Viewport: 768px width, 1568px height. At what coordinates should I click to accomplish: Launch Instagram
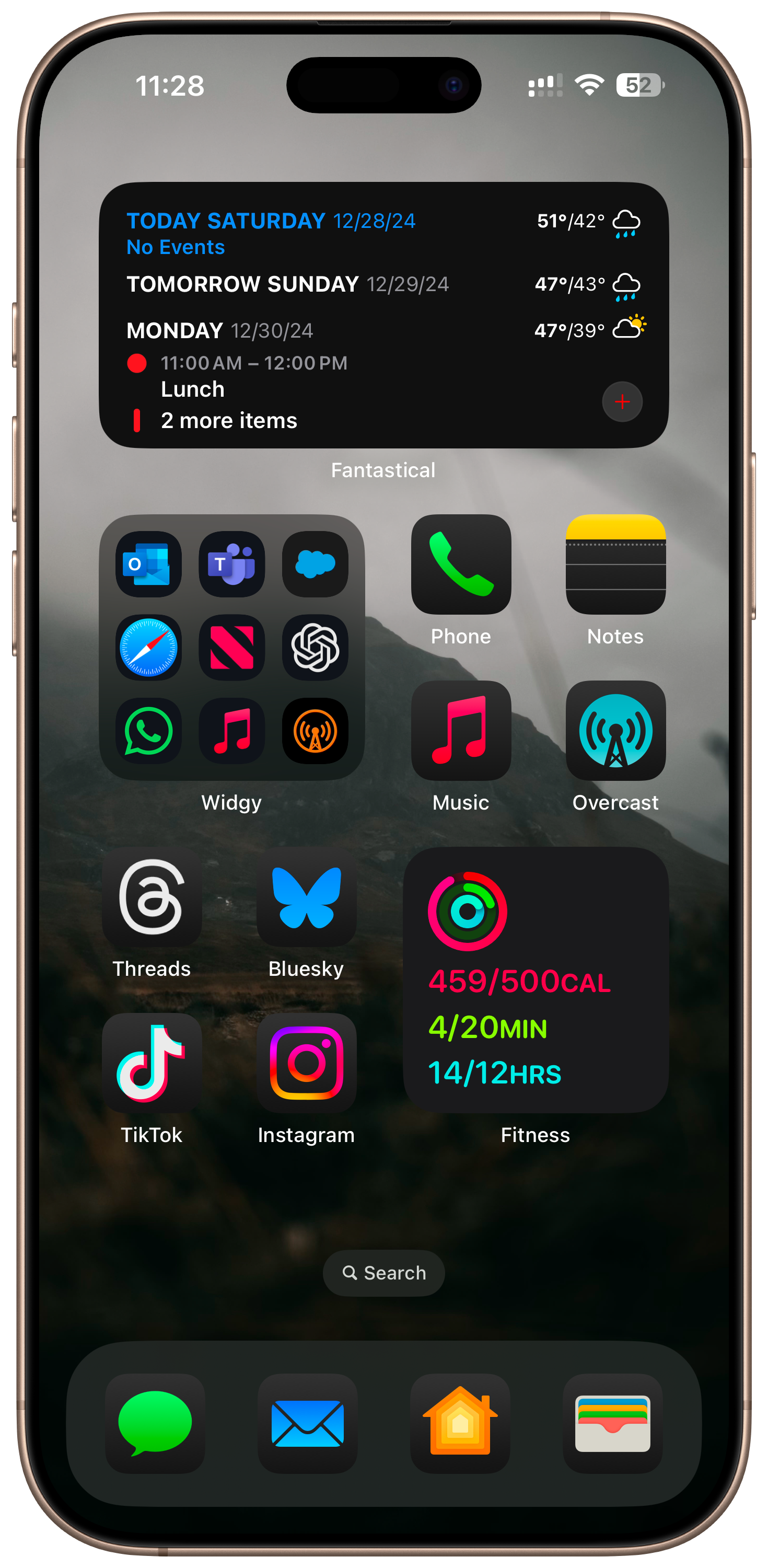306,1063
